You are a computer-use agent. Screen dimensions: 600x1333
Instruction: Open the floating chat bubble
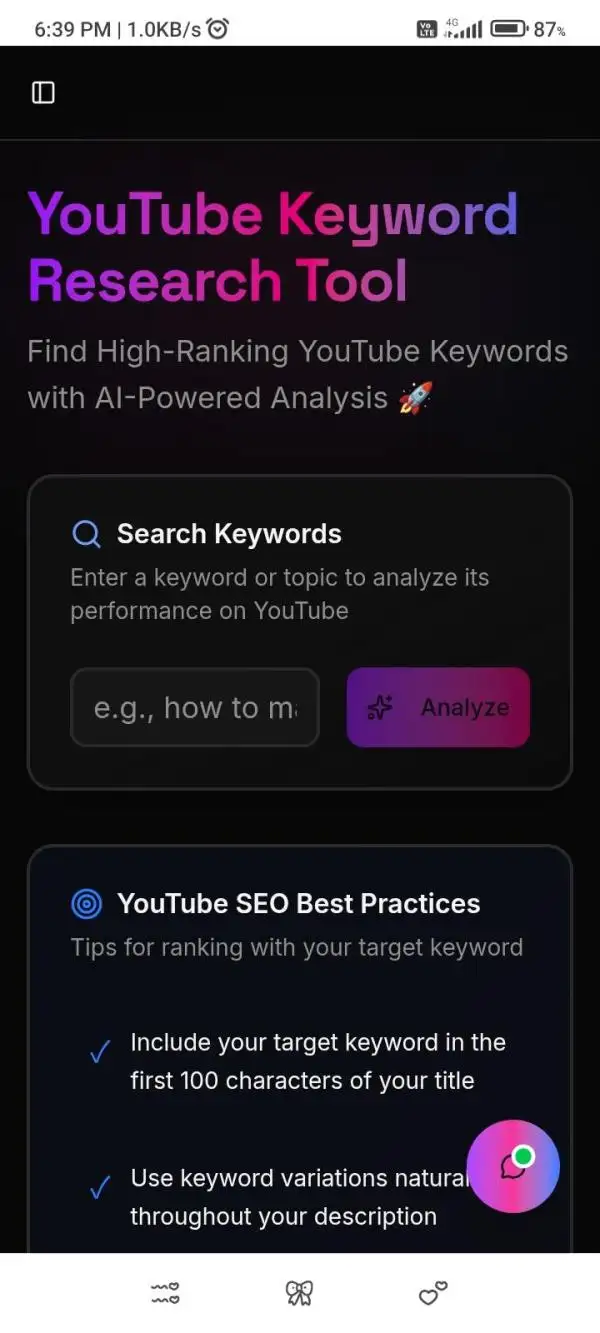click(x=513, y=1166)
